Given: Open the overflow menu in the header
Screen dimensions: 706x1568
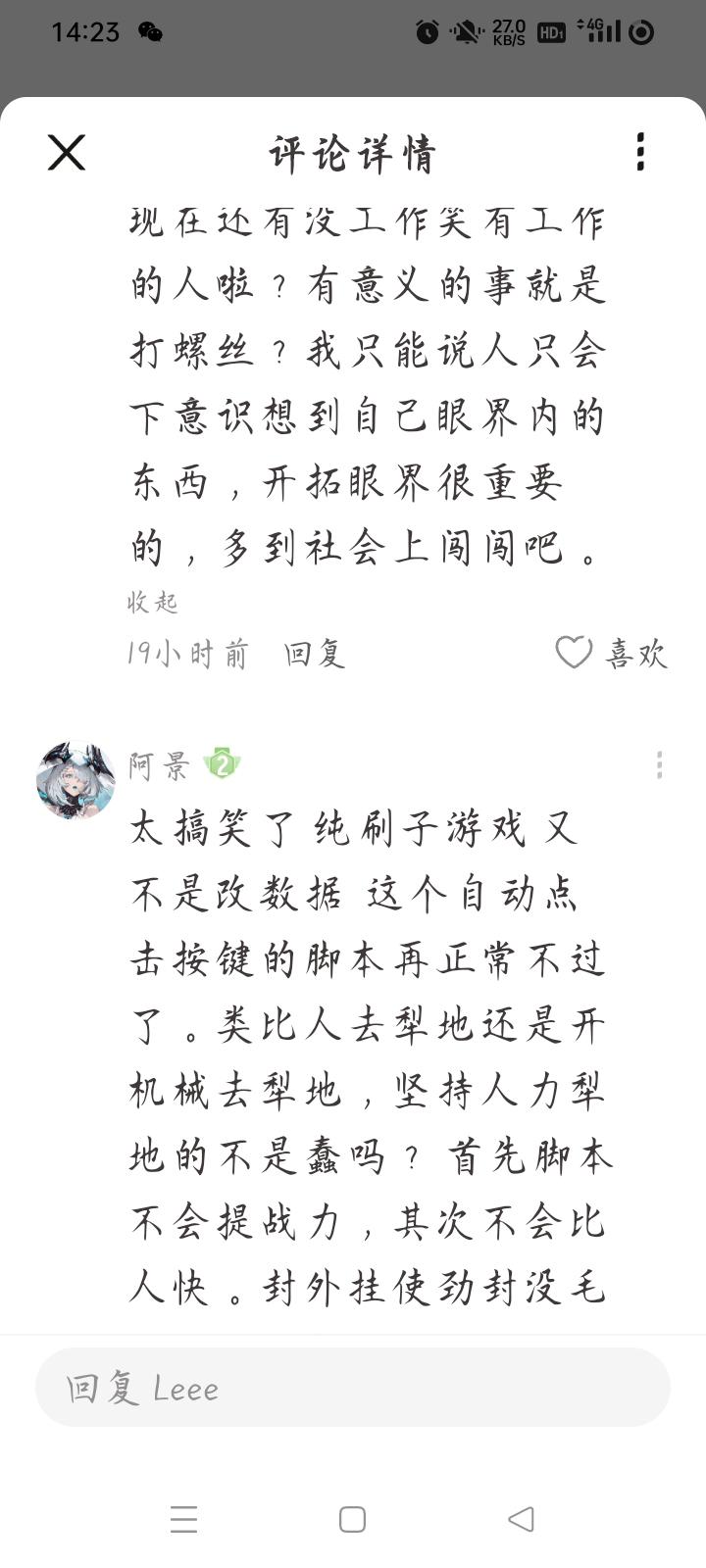Looking at the screenshot, I should (639, 152).
